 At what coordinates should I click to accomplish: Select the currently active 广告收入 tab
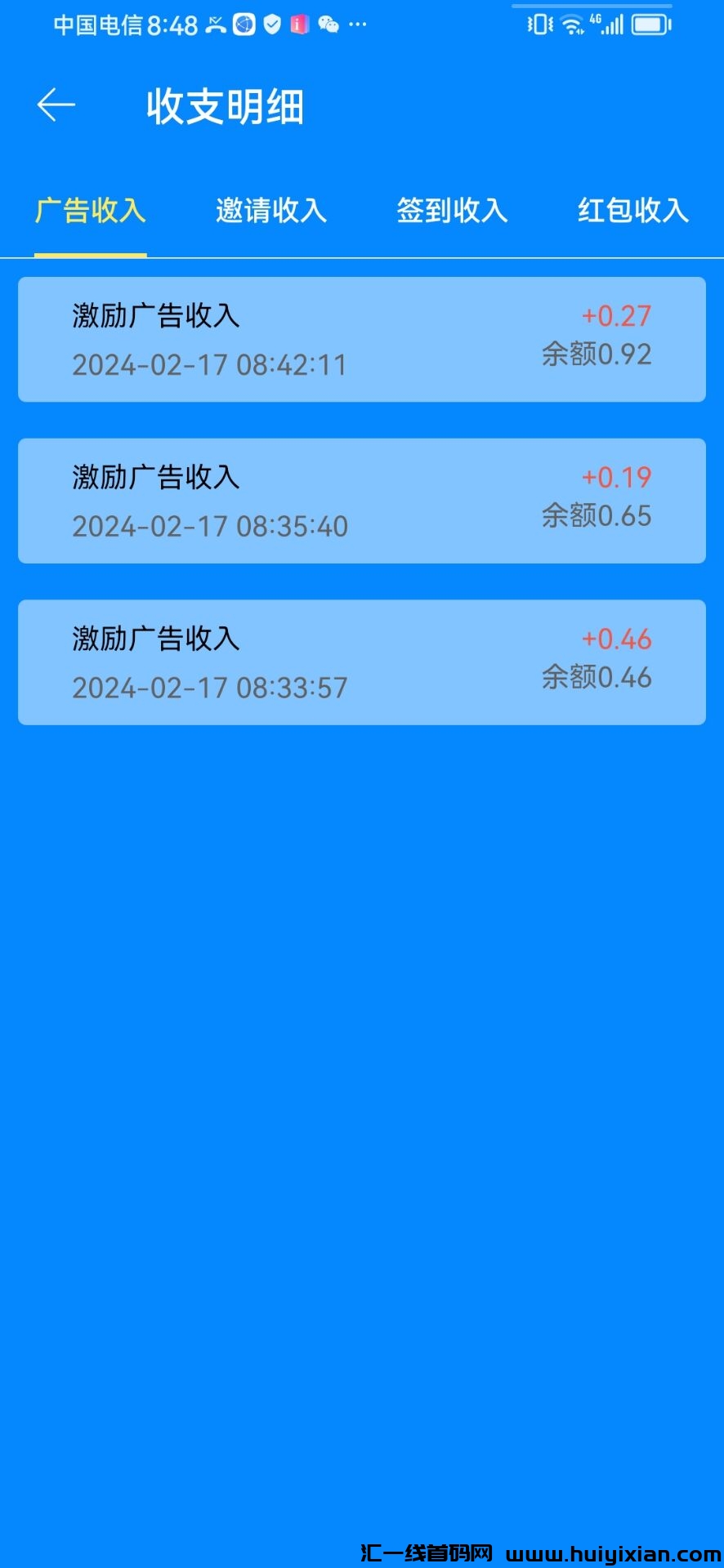pos(91,212)
